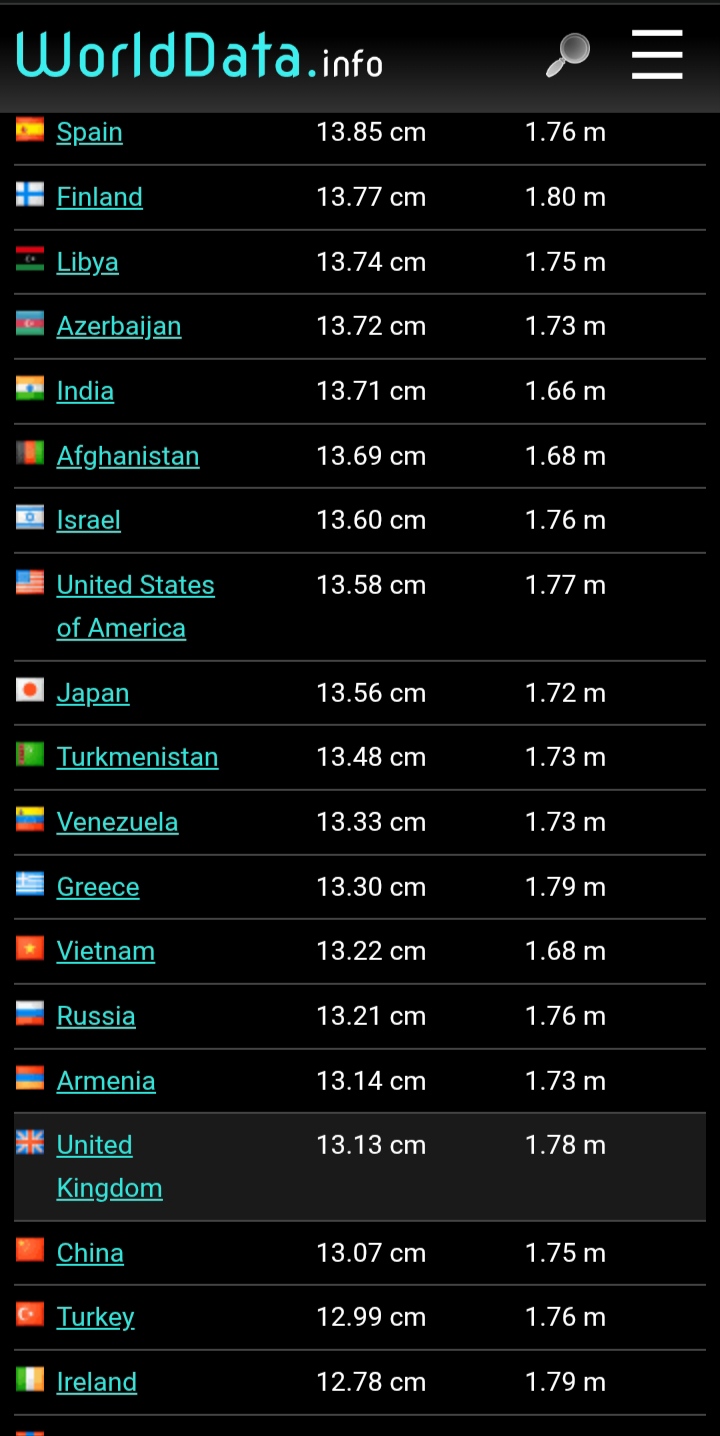Select the Vietnam link

[106, 951]
